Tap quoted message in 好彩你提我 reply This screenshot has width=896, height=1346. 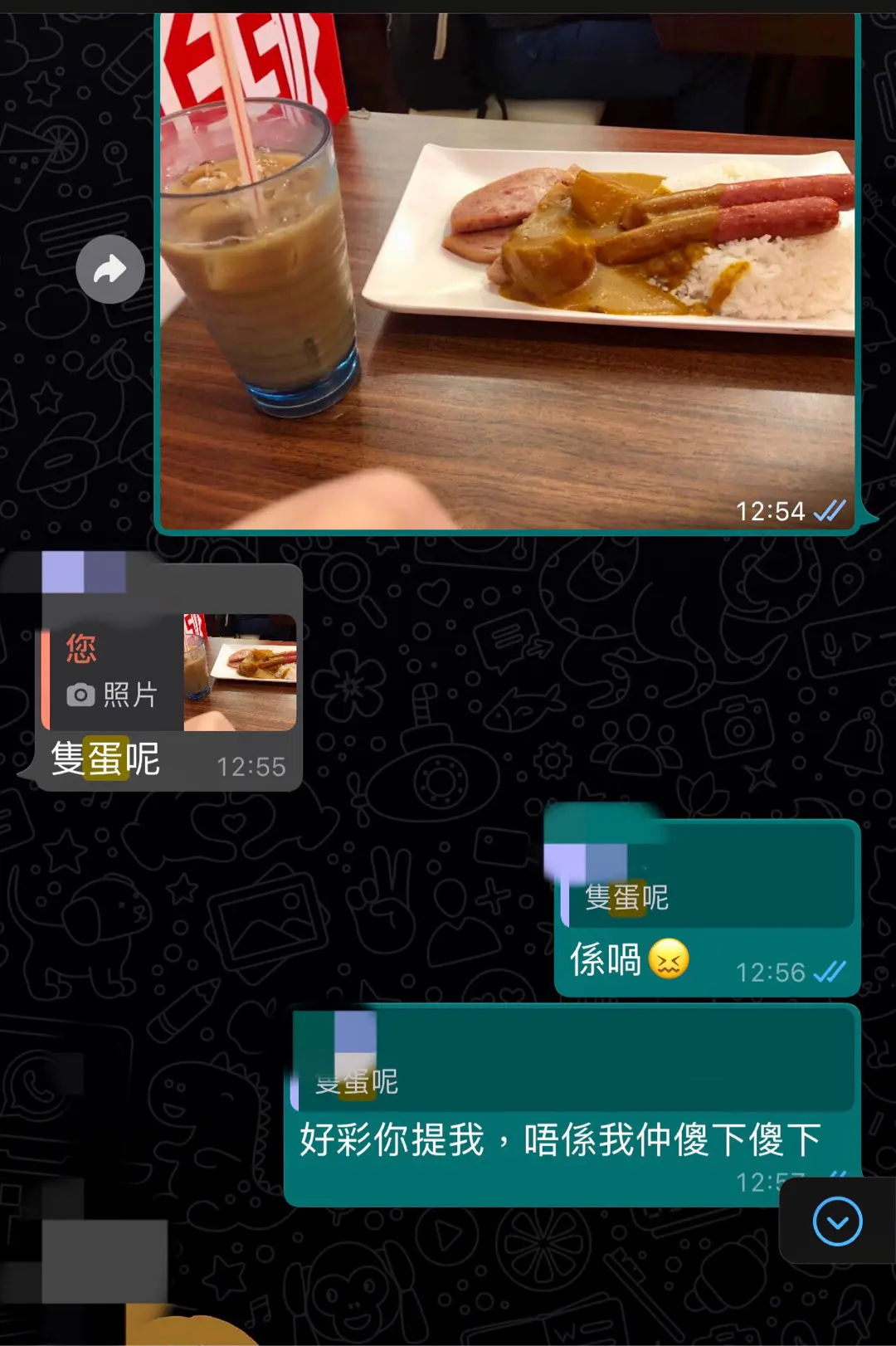[x=572, y=1079]
